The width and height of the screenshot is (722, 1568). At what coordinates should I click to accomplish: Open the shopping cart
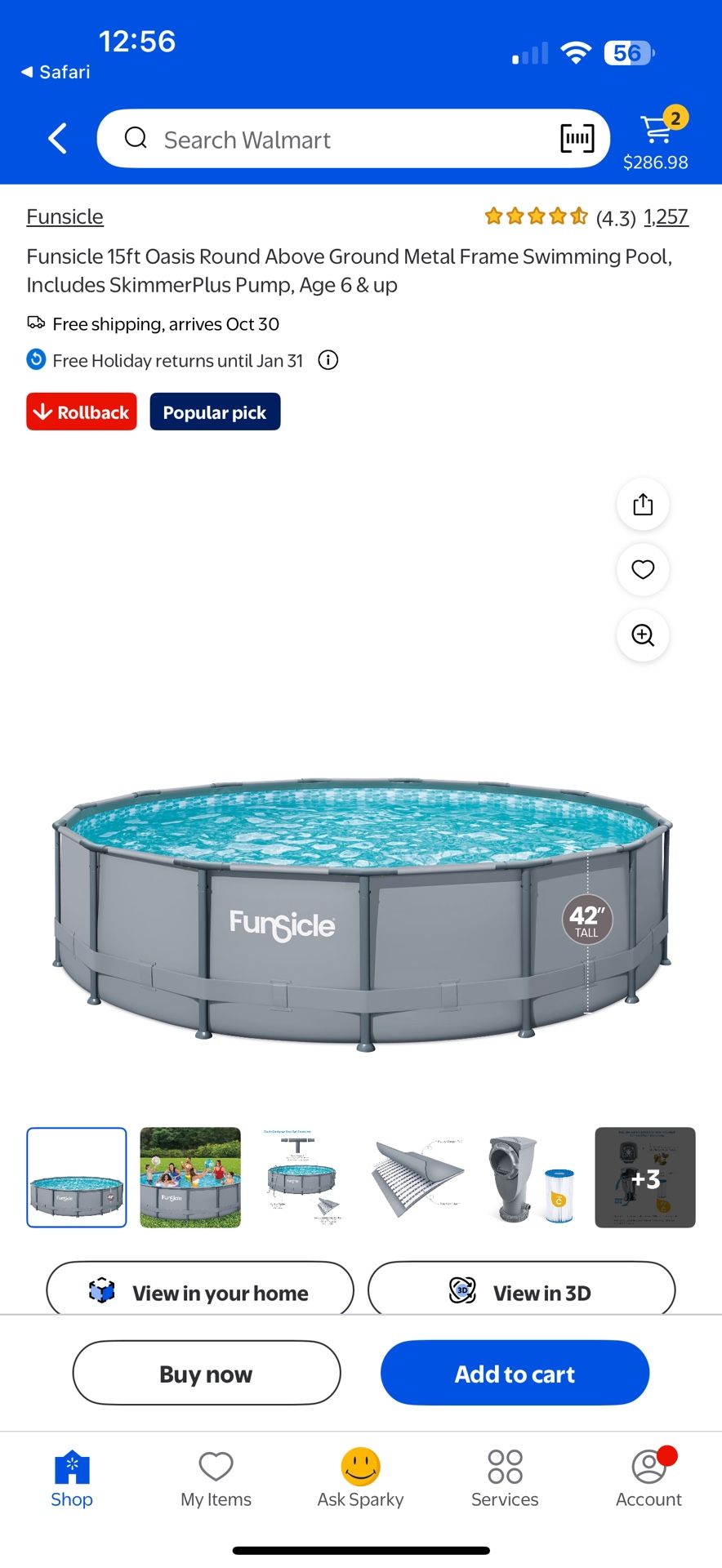[x=656, y=131]
